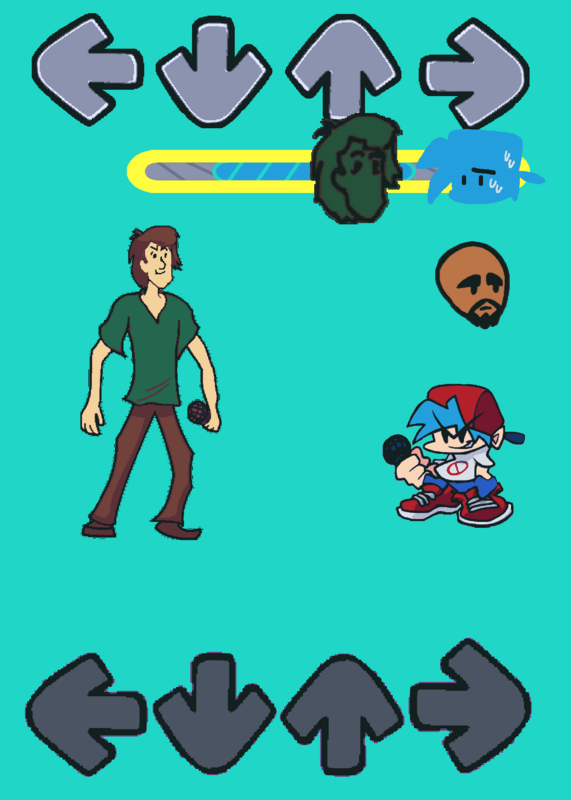Hit the dark down arrow button
The image size is (571, 800).
[x=214, y=713]
